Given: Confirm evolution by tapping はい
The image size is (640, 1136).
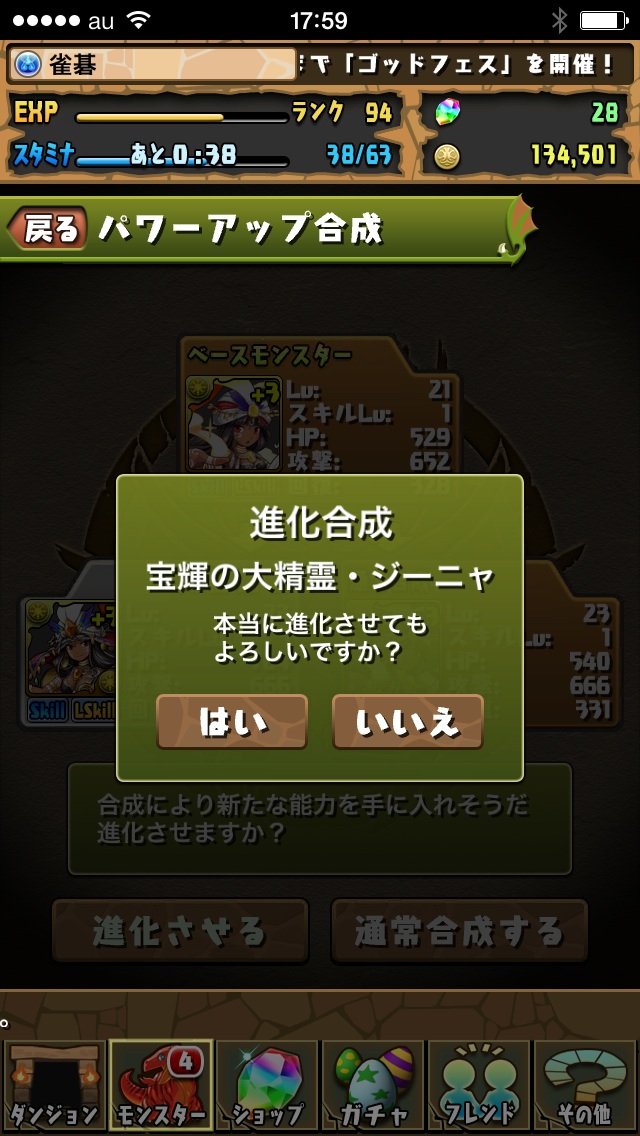Looking at the screenshot, I should coord(232,722).
